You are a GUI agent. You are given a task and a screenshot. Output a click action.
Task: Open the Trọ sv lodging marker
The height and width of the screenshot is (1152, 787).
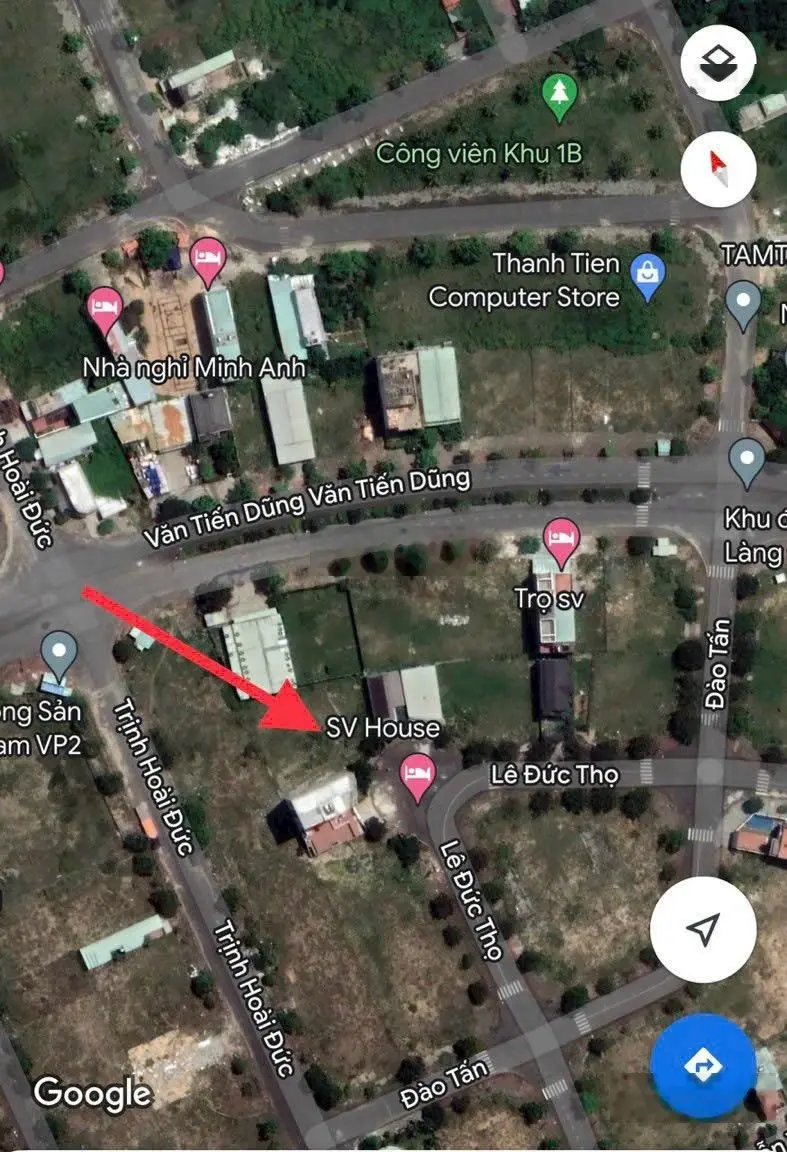pyautogui.click(x=561, y=538)
